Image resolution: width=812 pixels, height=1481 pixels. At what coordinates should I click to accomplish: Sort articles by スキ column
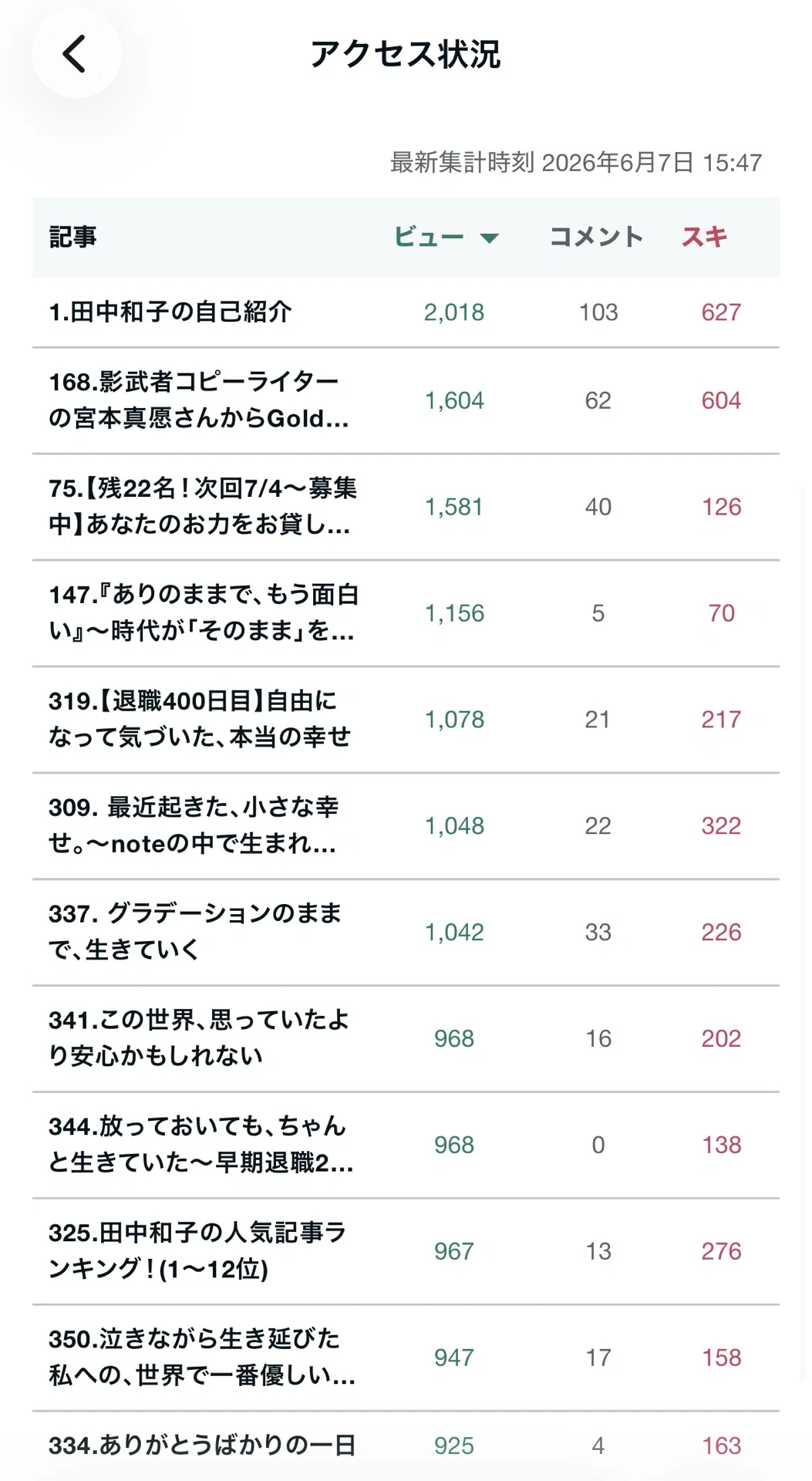(x=704, y=237)
